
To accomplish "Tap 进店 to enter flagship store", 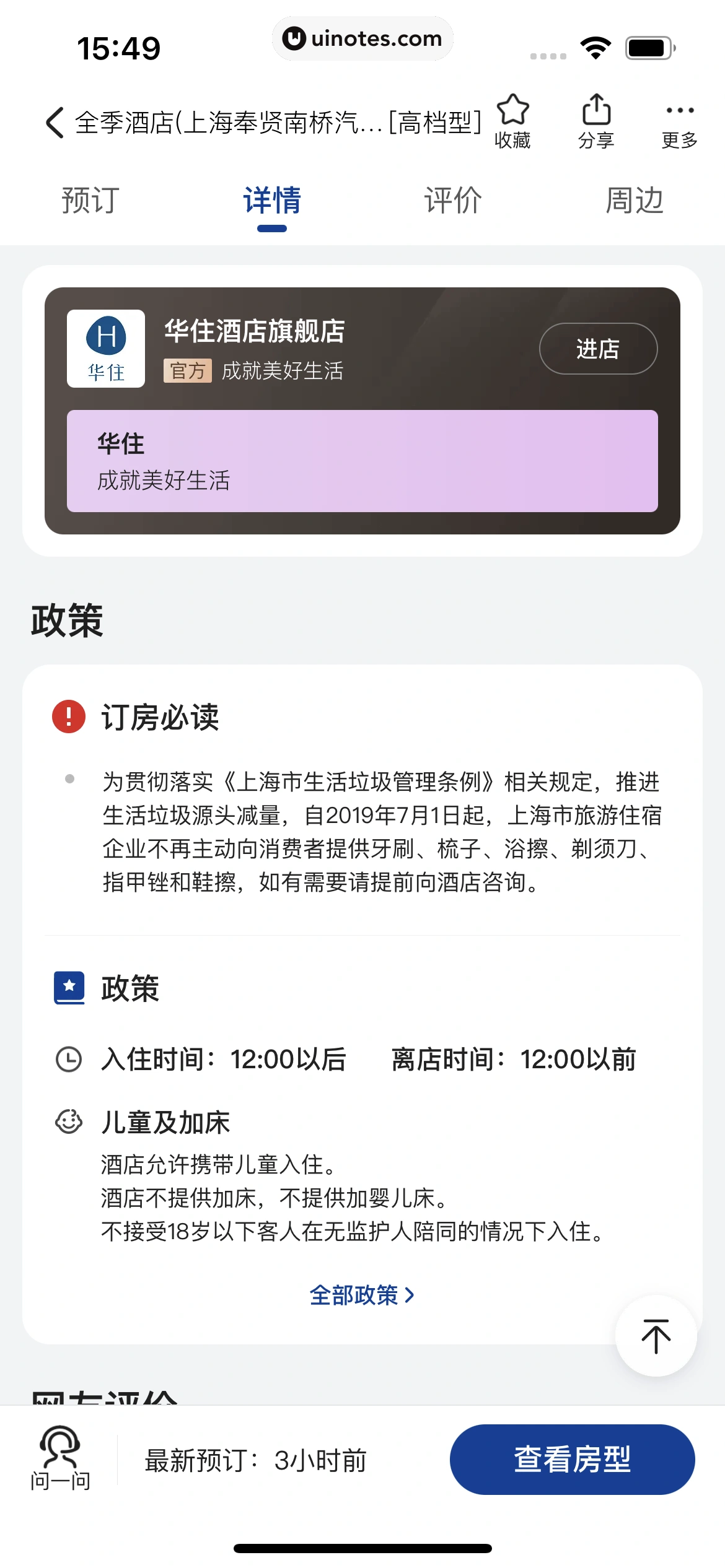I will click(x=598, y=349).
